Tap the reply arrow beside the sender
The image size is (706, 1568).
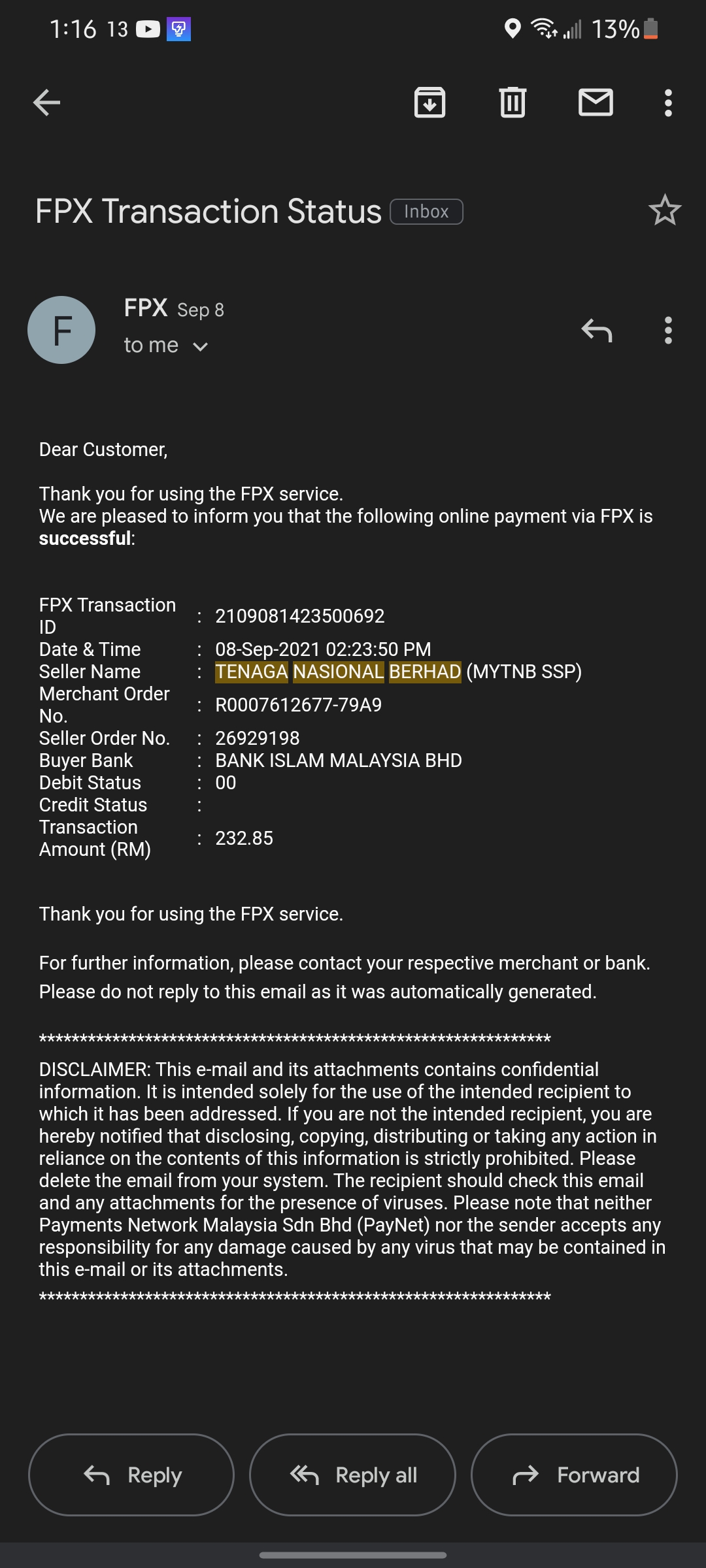596,330
